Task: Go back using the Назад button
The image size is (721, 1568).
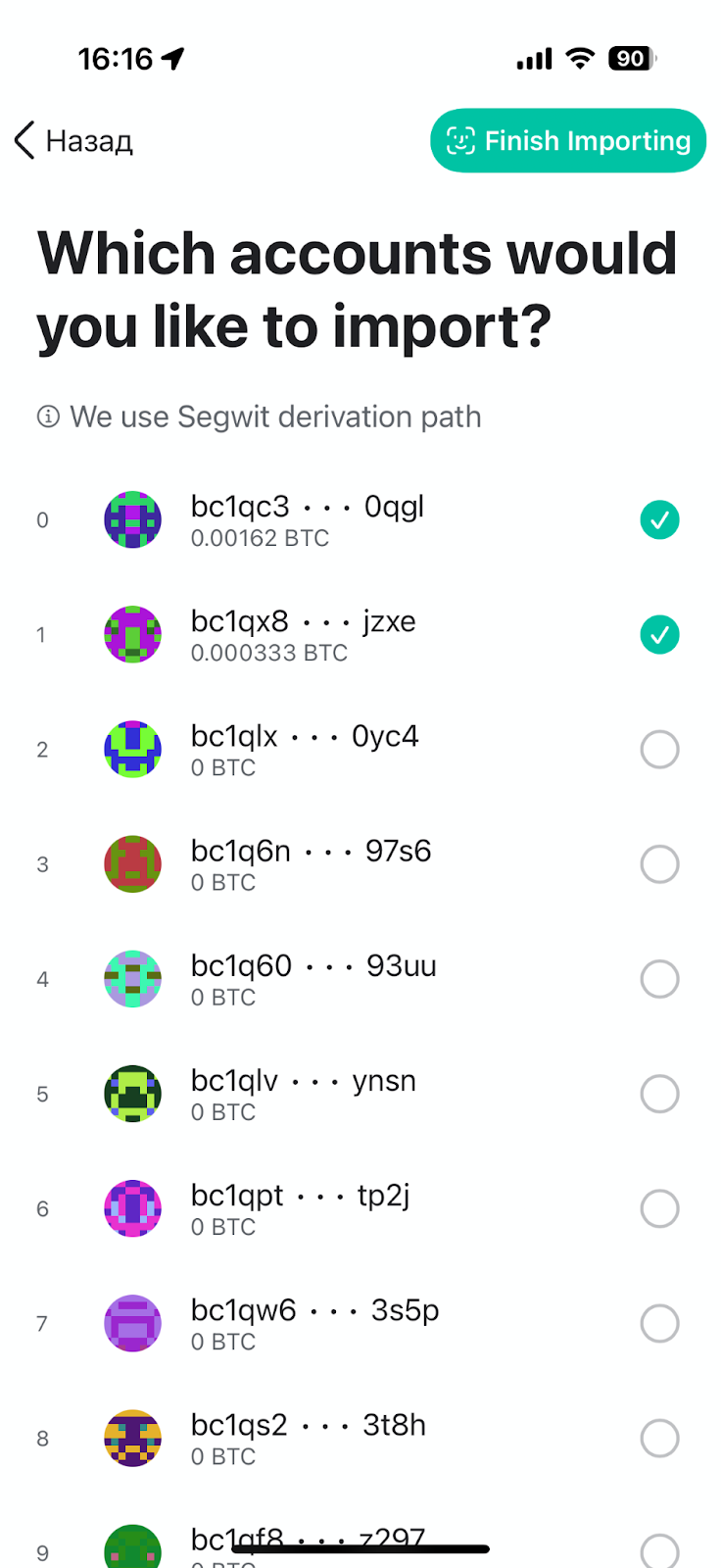Action: [x=74, y=141]
